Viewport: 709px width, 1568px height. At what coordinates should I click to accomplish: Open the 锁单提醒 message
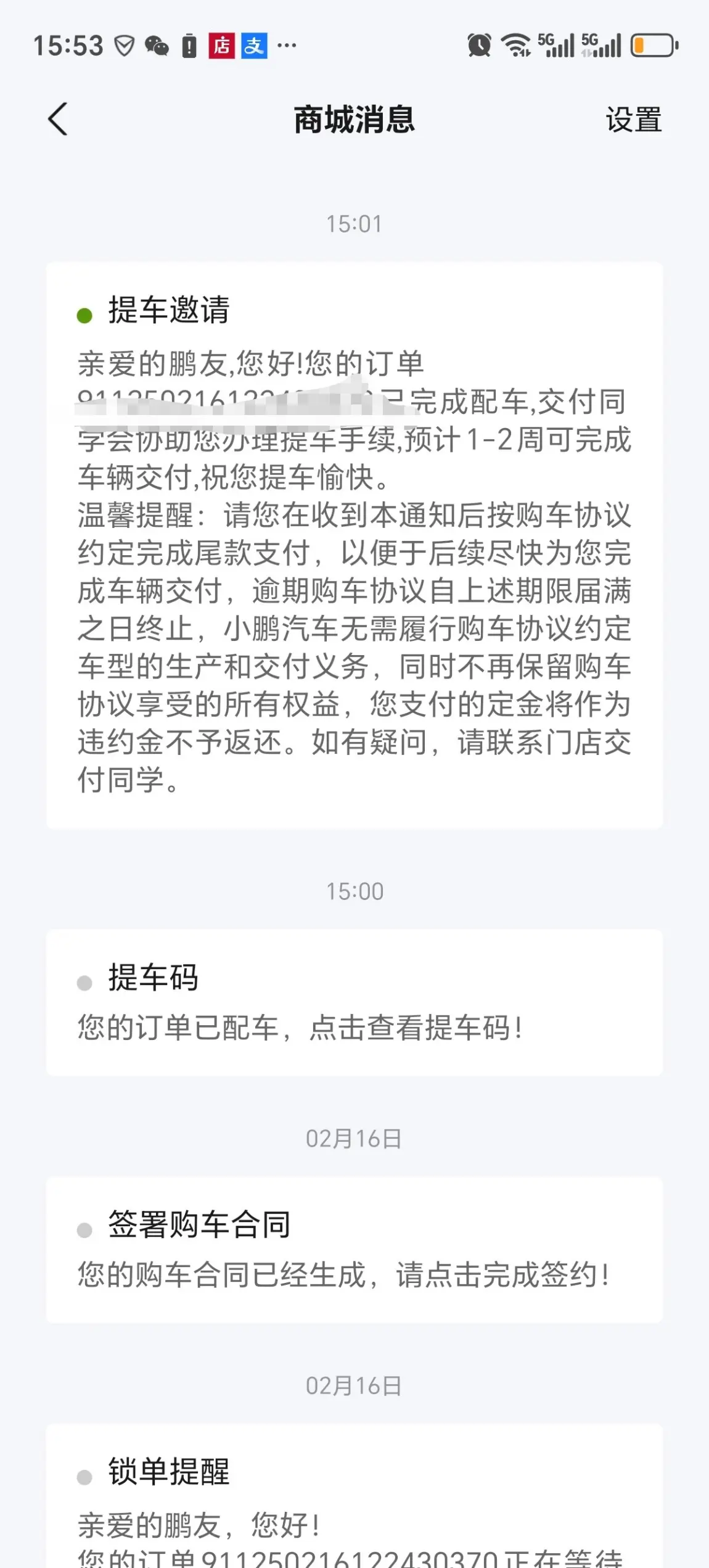click(x=354, y=1496)
